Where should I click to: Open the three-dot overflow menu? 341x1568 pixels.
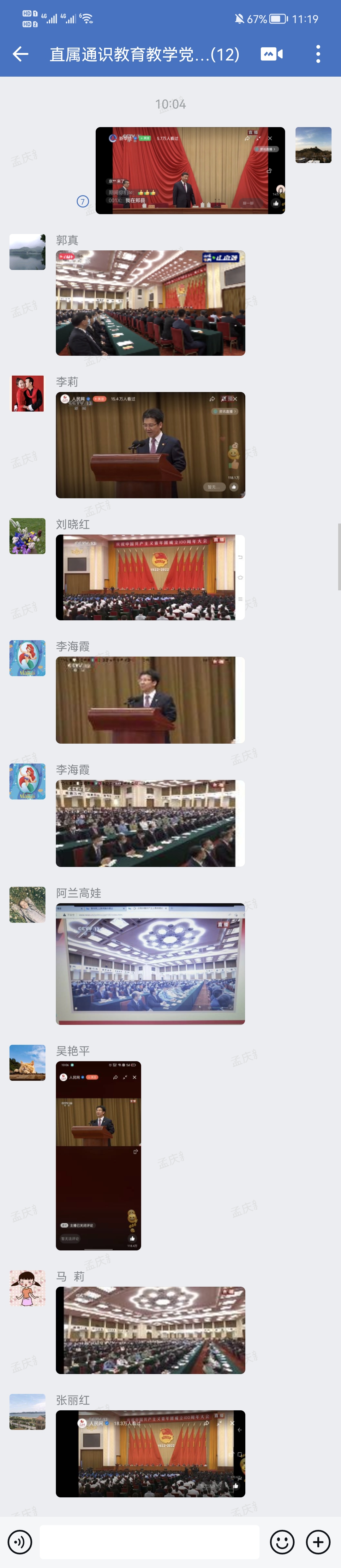318,54
